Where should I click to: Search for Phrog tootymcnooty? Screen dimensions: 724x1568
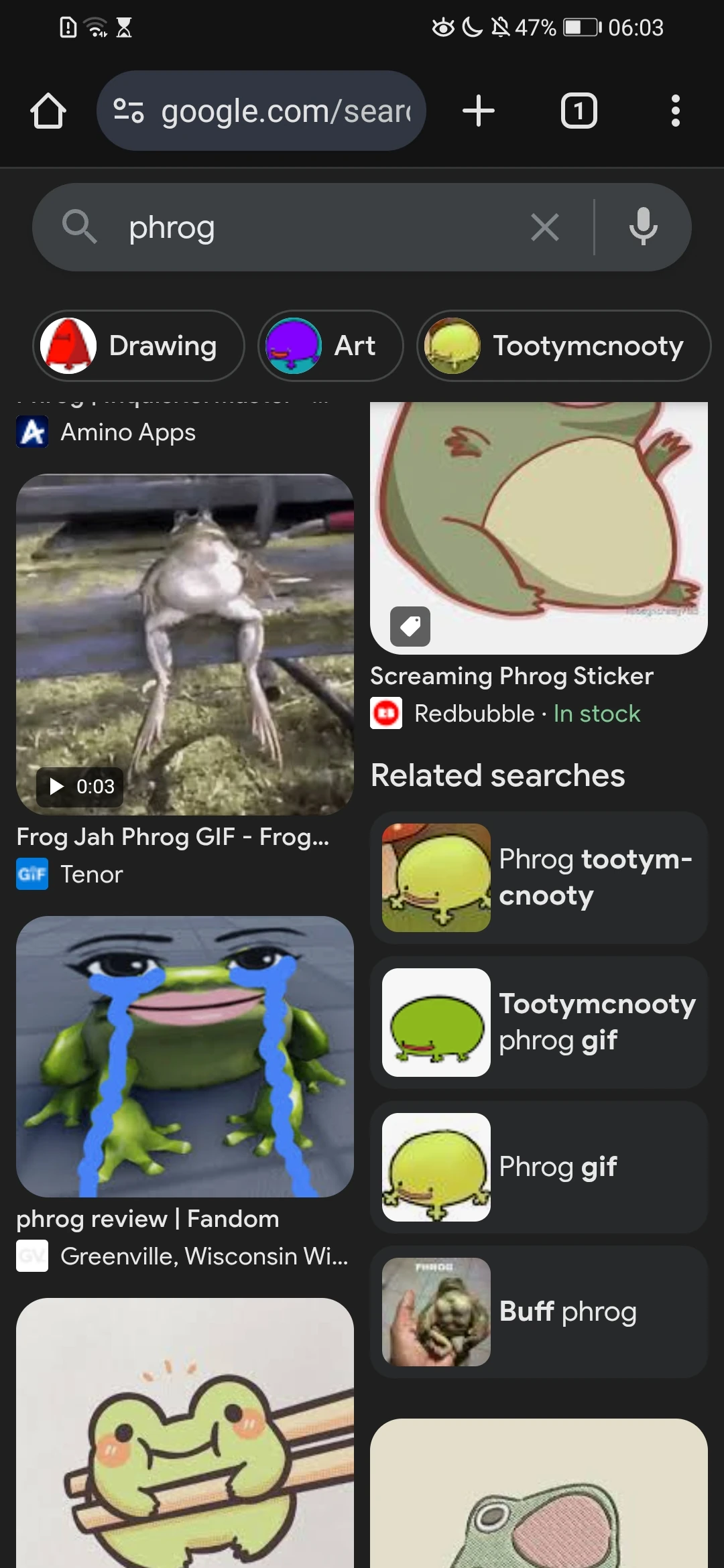539,878
